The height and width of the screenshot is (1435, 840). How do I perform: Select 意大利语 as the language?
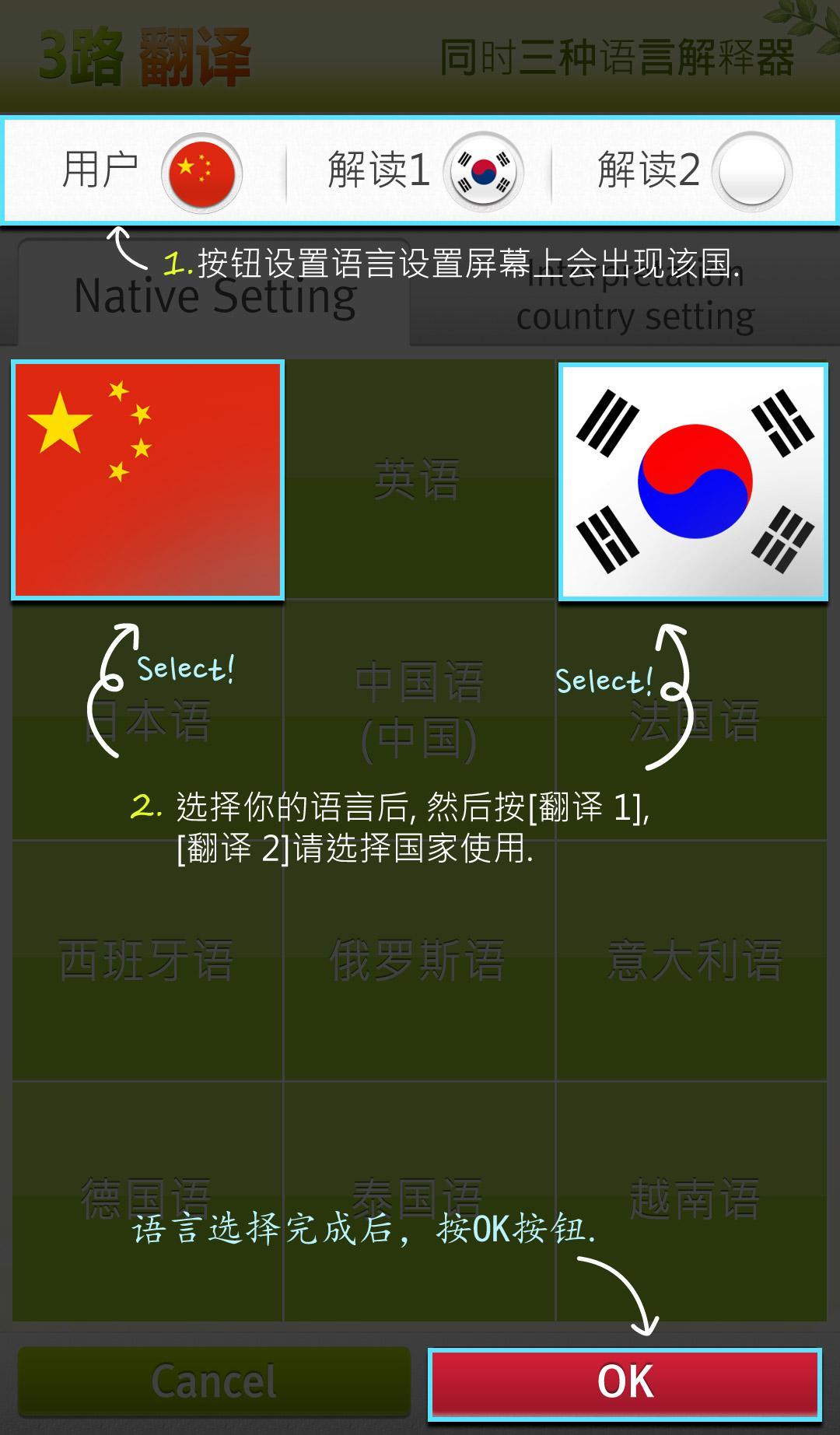click(x=693, y=960)
